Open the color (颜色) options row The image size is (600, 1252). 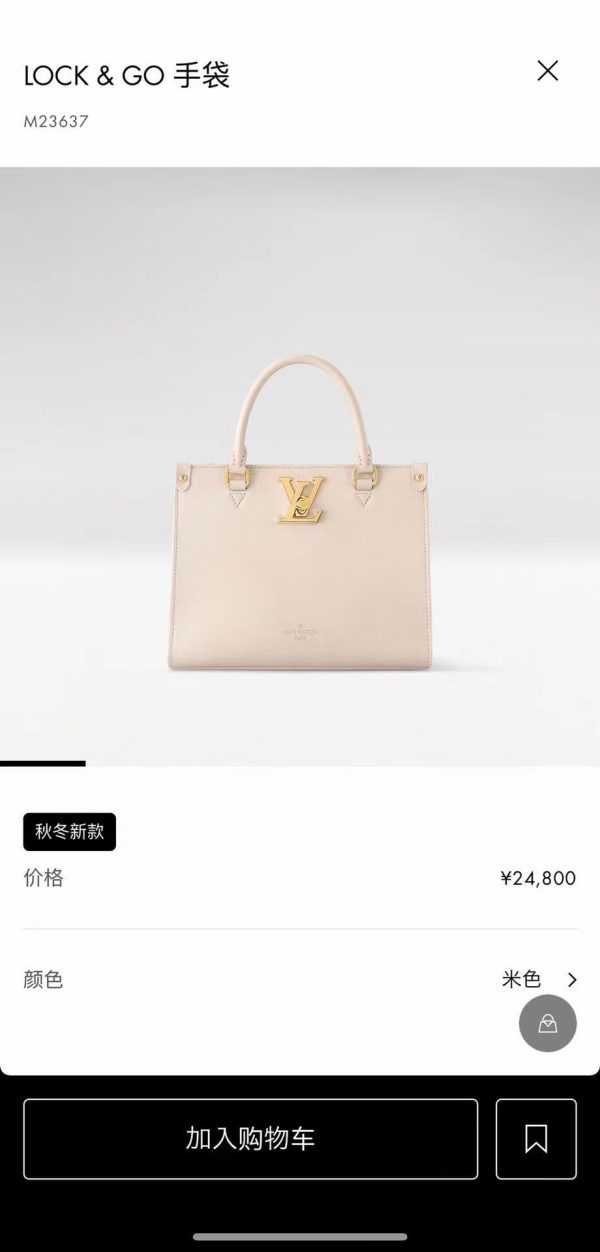coord(300,979)
